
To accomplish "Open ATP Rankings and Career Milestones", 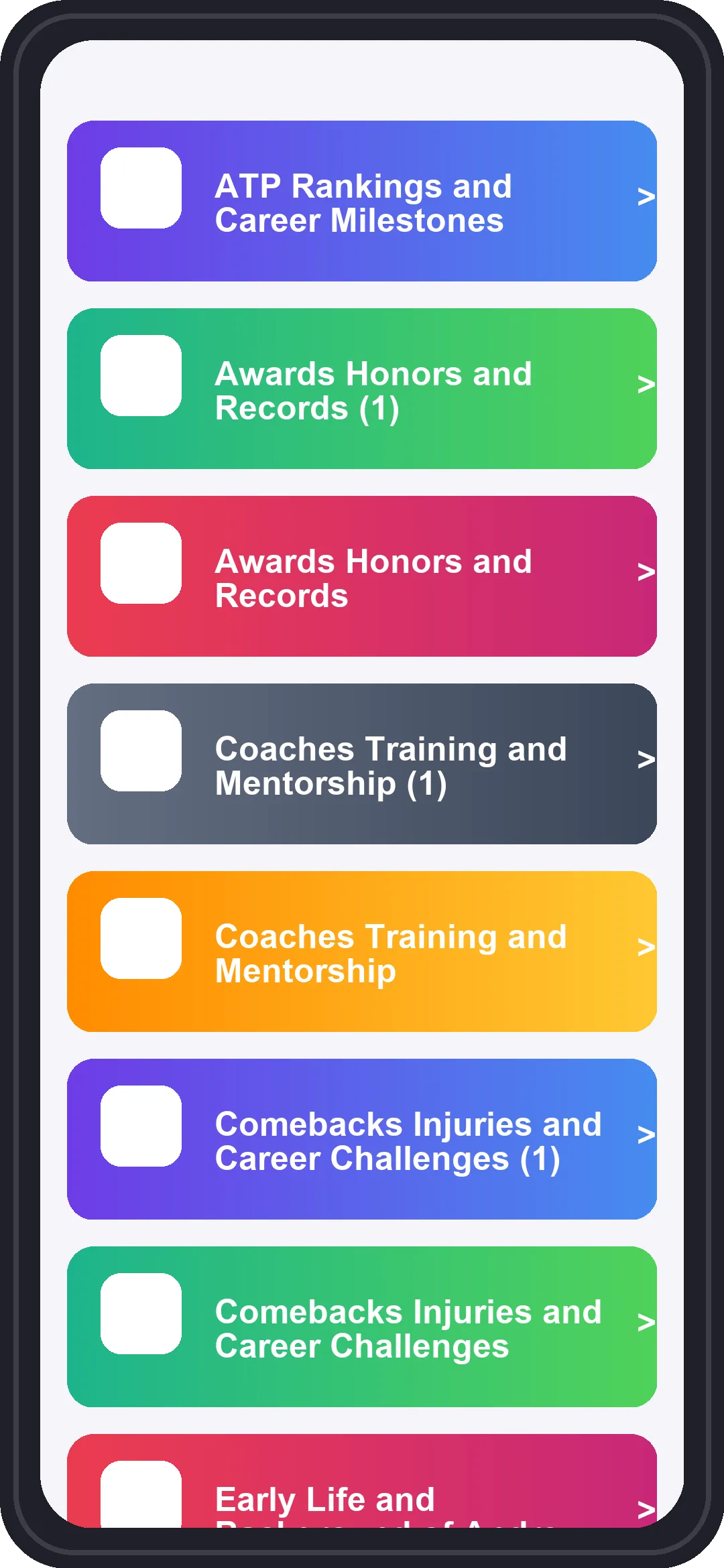I will (362, 201).
